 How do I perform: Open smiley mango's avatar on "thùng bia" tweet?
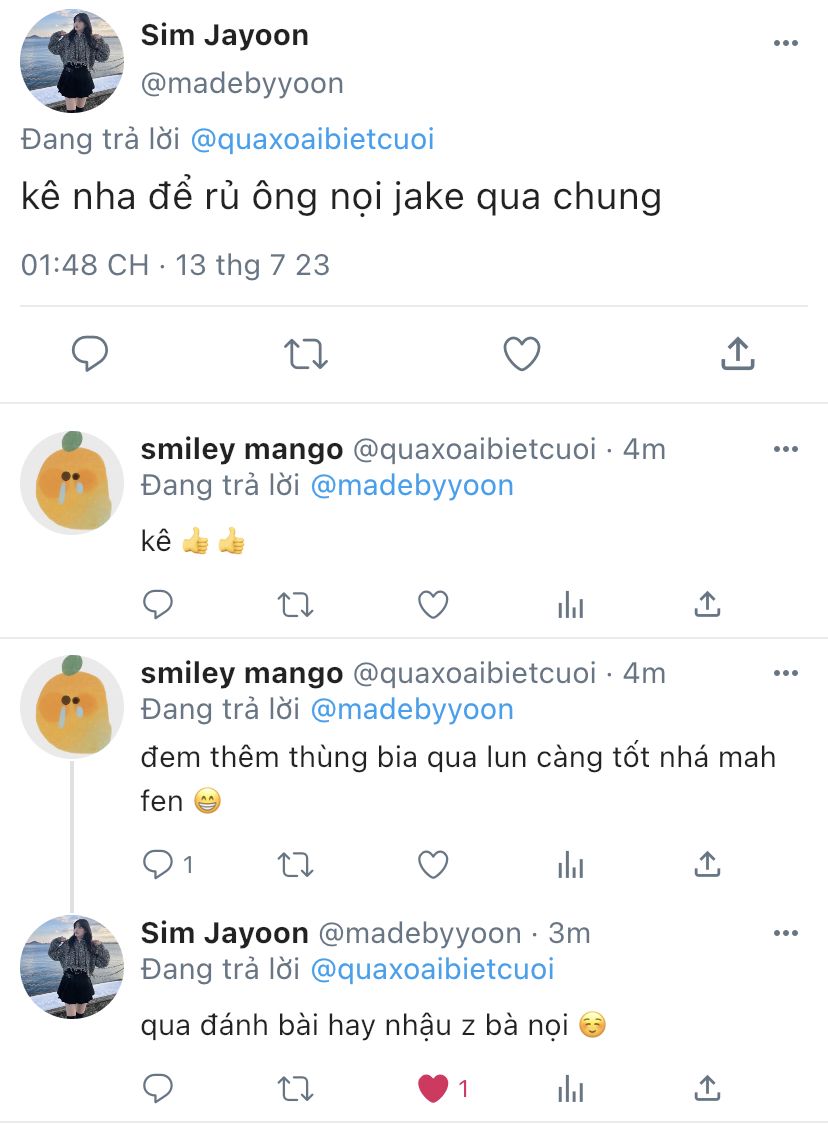(x=72, y=707)
